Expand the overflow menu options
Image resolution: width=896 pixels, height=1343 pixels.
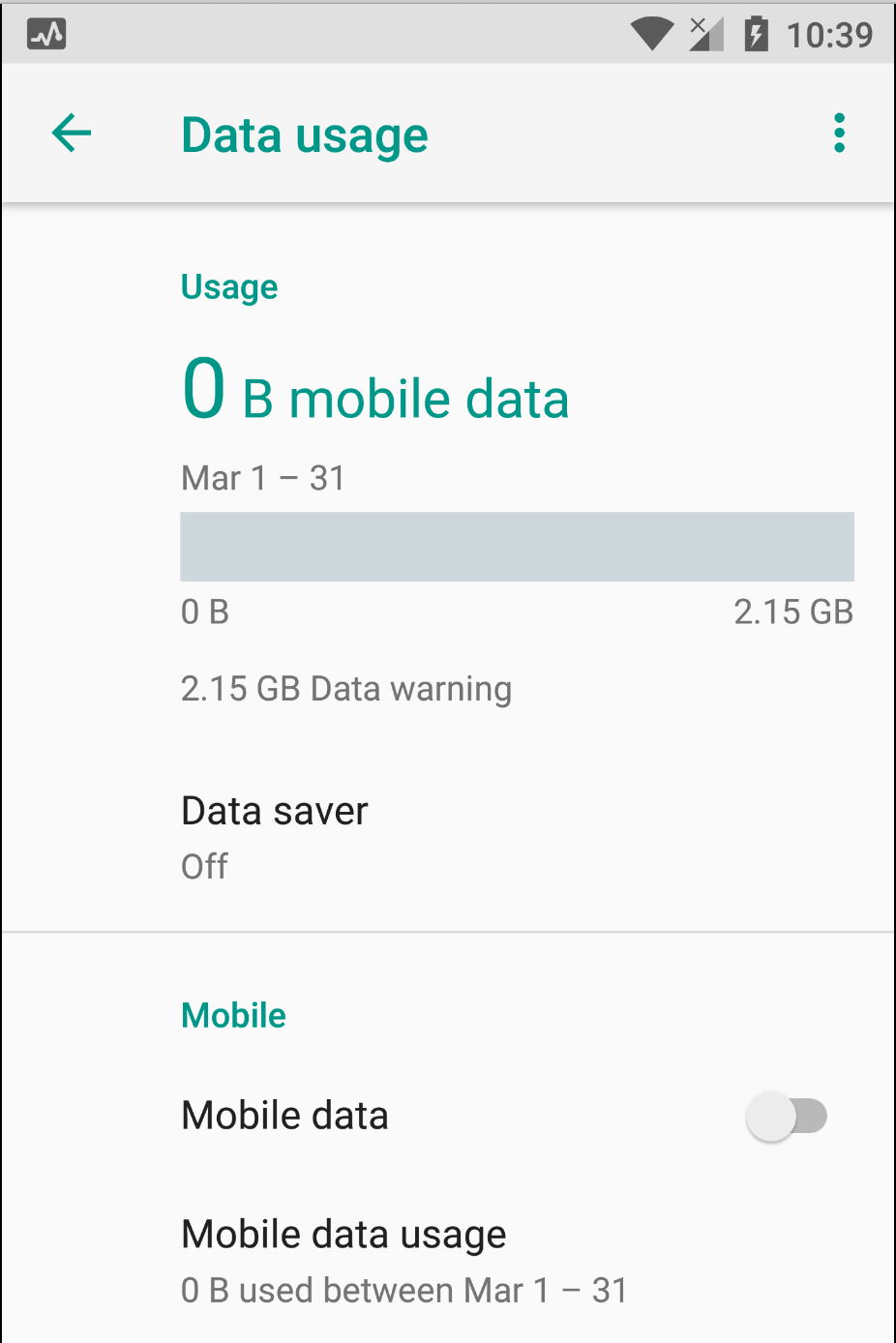pyautogui.click(x=838, y=133)
